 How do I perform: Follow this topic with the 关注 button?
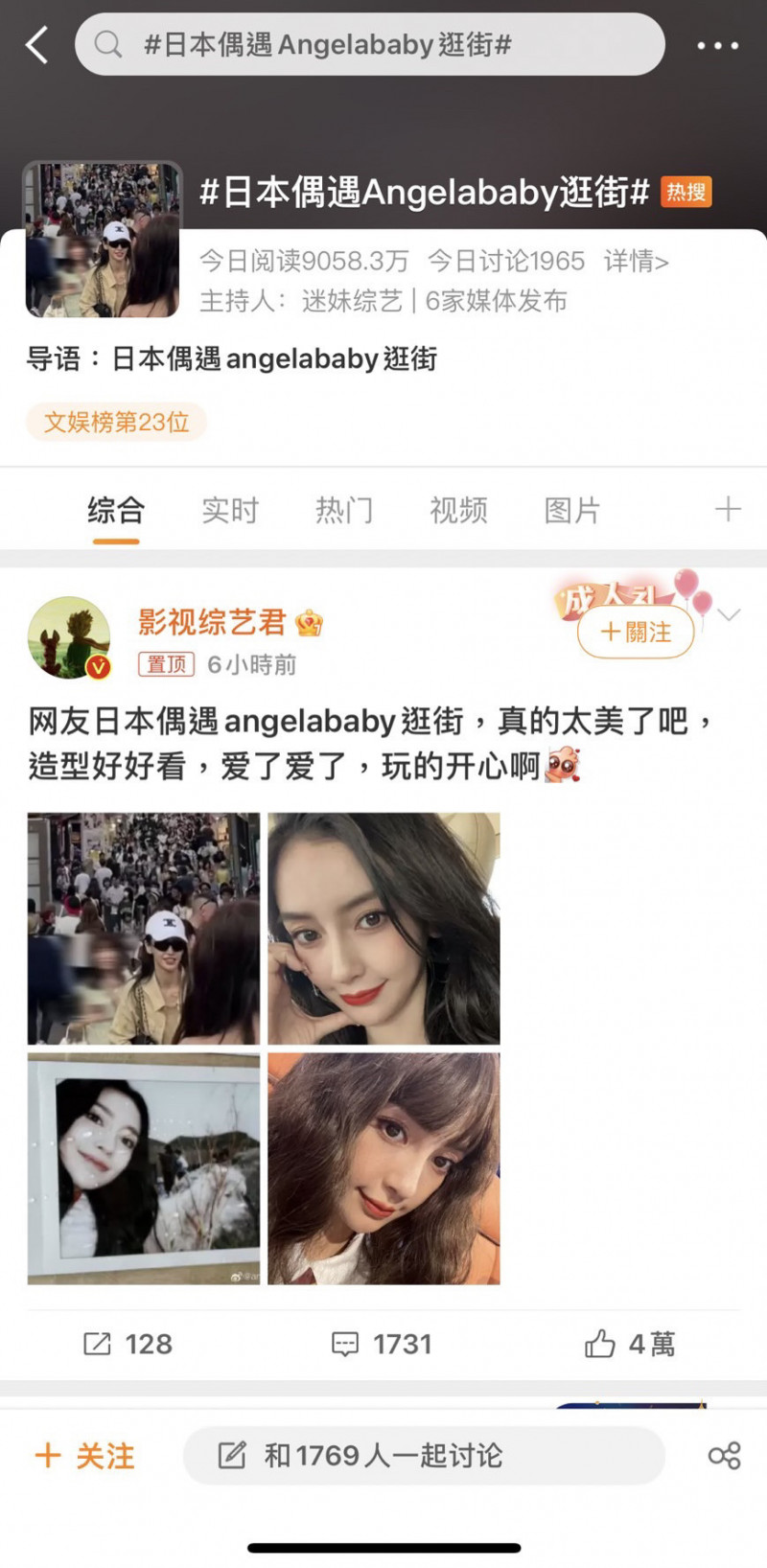coord(84,1456)
